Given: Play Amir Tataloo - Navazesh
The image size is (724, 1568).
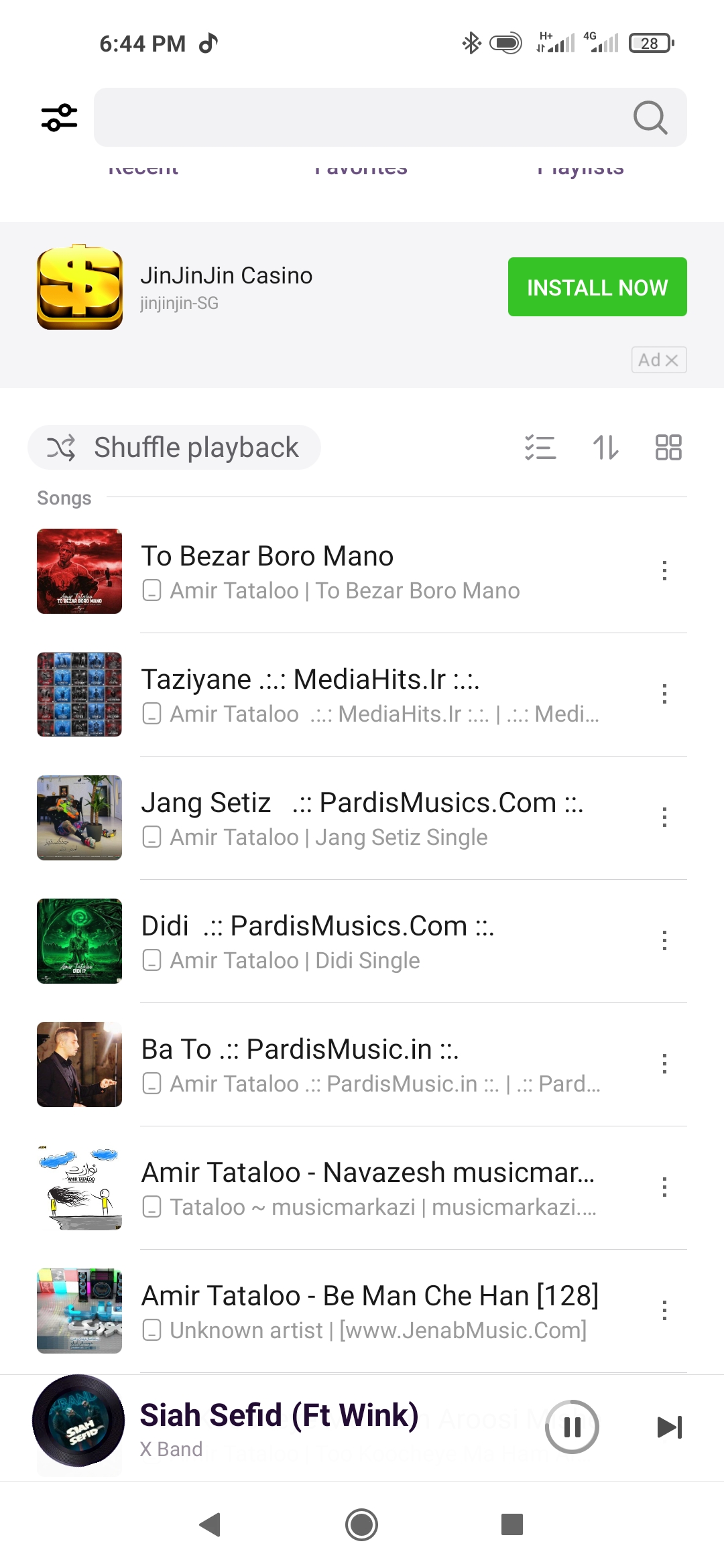Looking at the screenshot, I should click(335, 1187).
